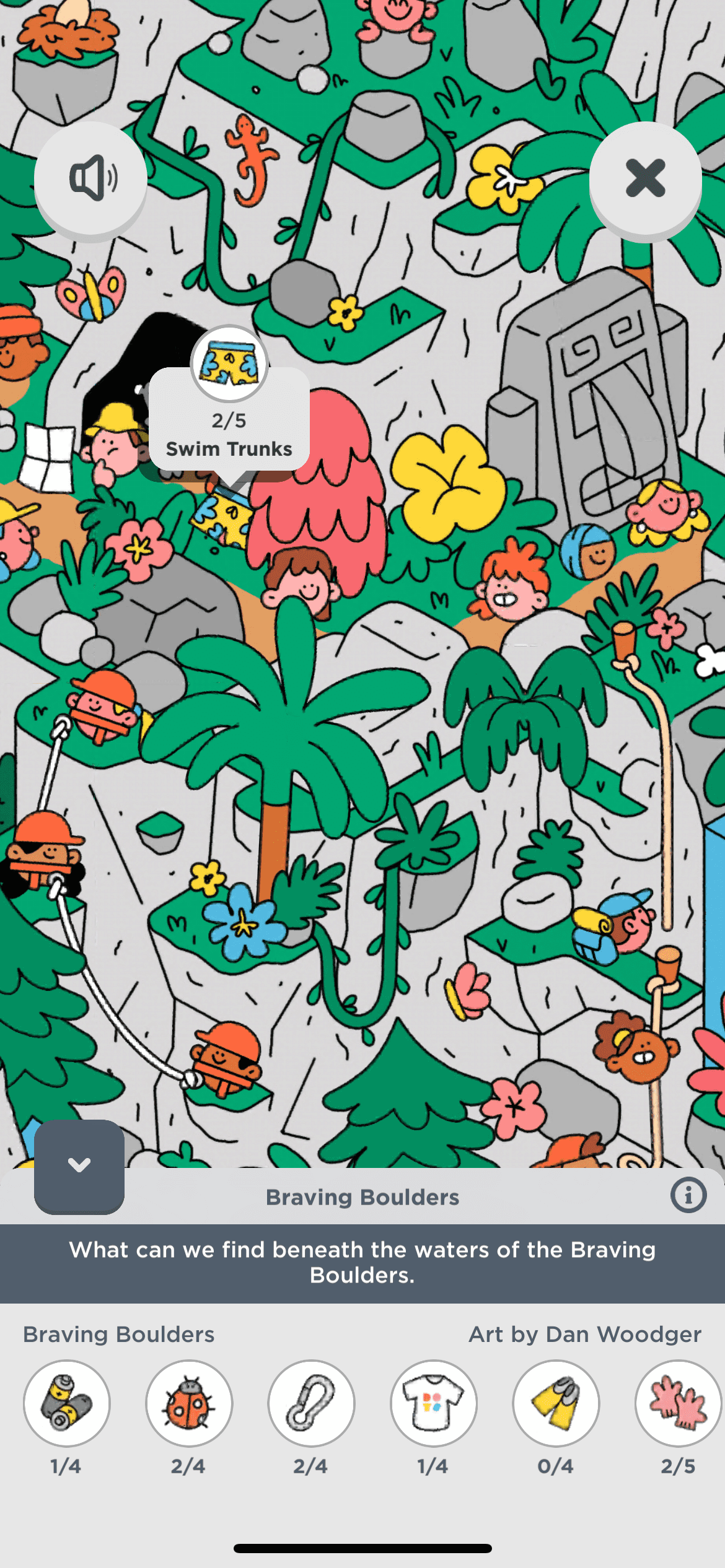Select the pink gloves item showing 2/5
Image resolution: width=725 pixels, height=1568 pixels.
tap(678, 1403)
